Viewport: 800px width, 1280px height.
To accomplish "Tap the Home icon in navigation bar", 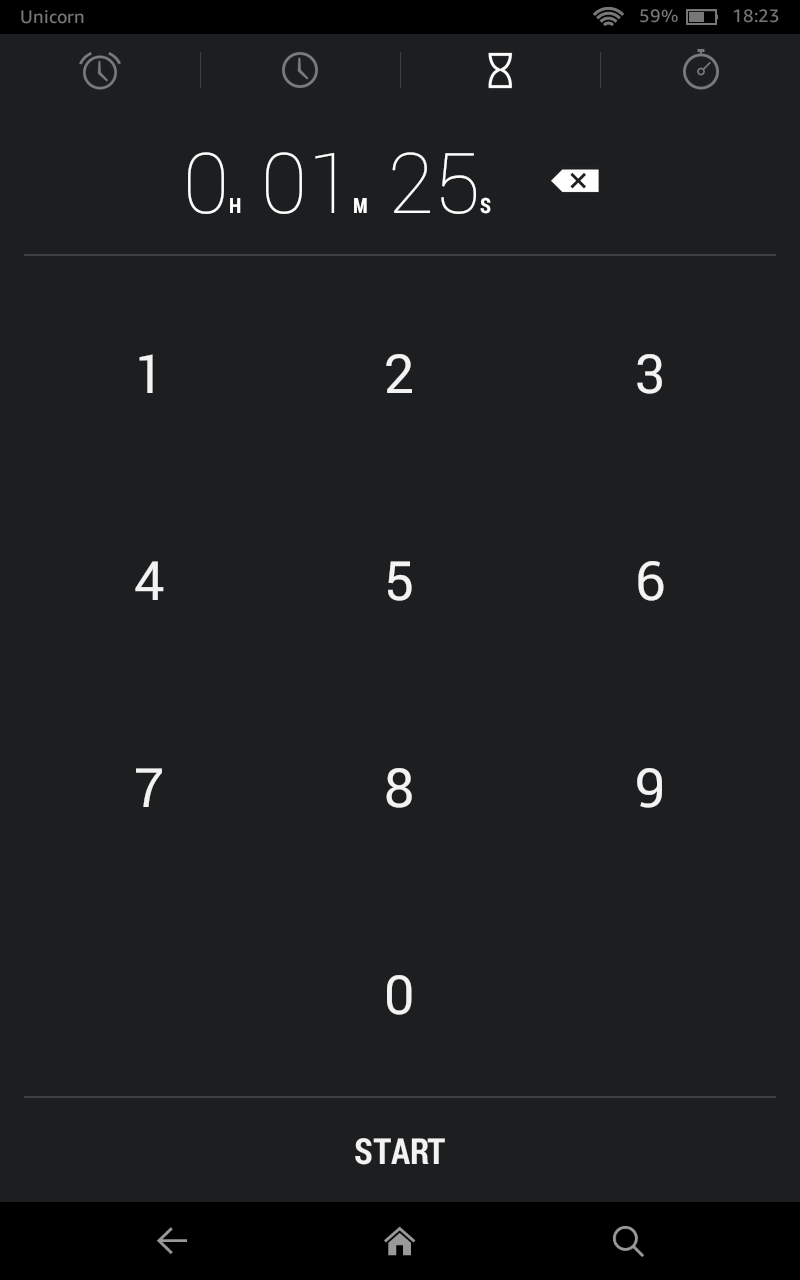I will tap(399, 1240).
